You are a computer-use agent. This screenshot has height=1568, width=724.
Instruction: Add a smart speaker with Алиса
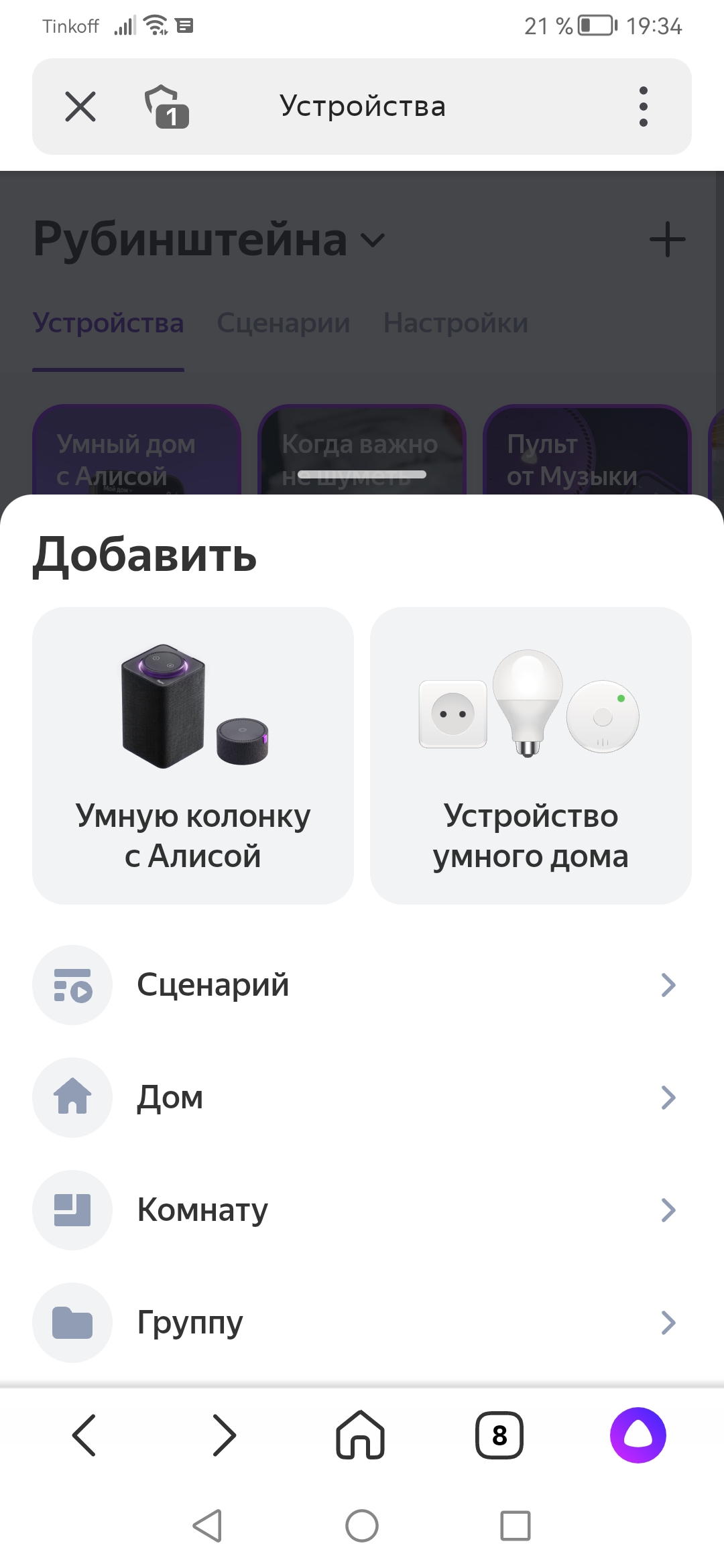point(193,755)
